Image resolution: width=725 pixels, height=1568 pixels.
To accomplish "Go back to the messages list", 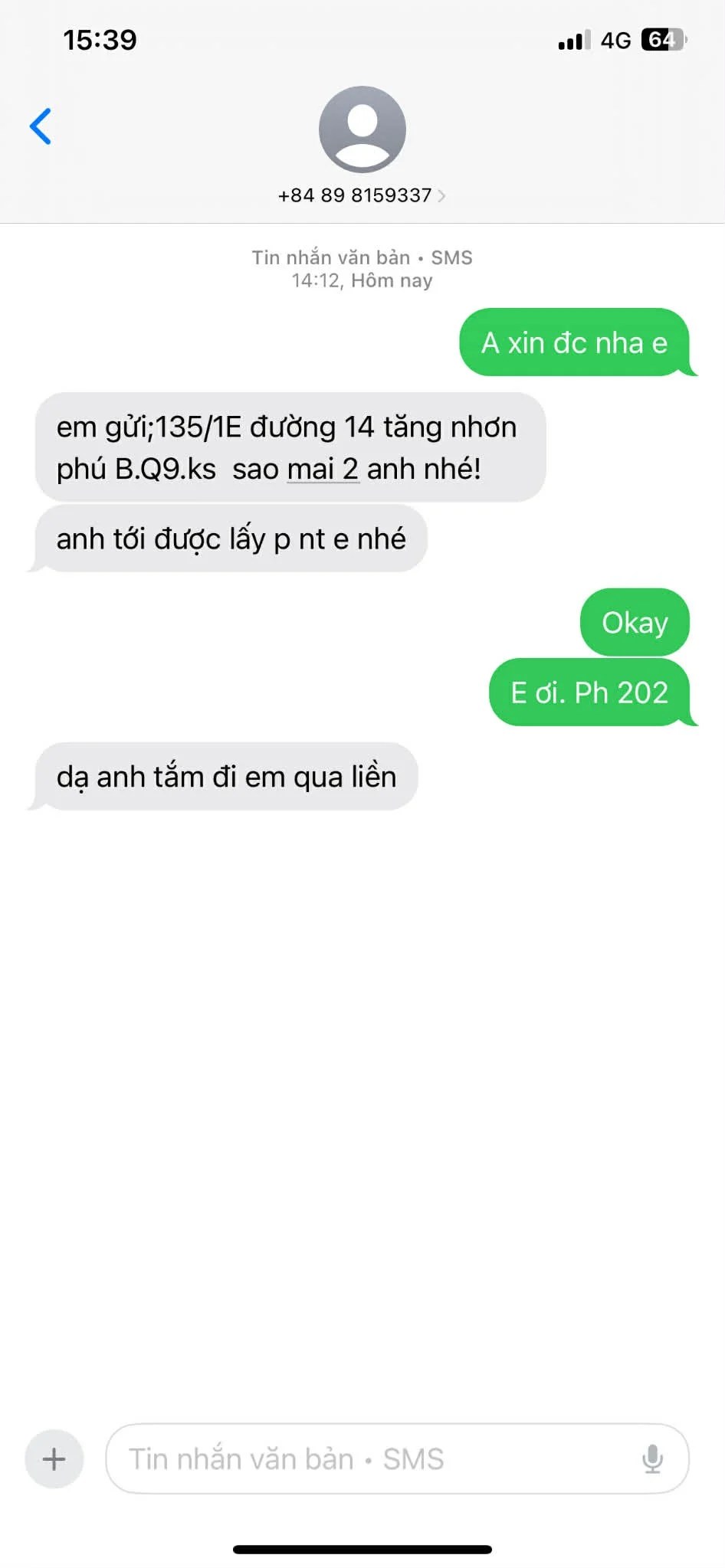I will point(41,126).
